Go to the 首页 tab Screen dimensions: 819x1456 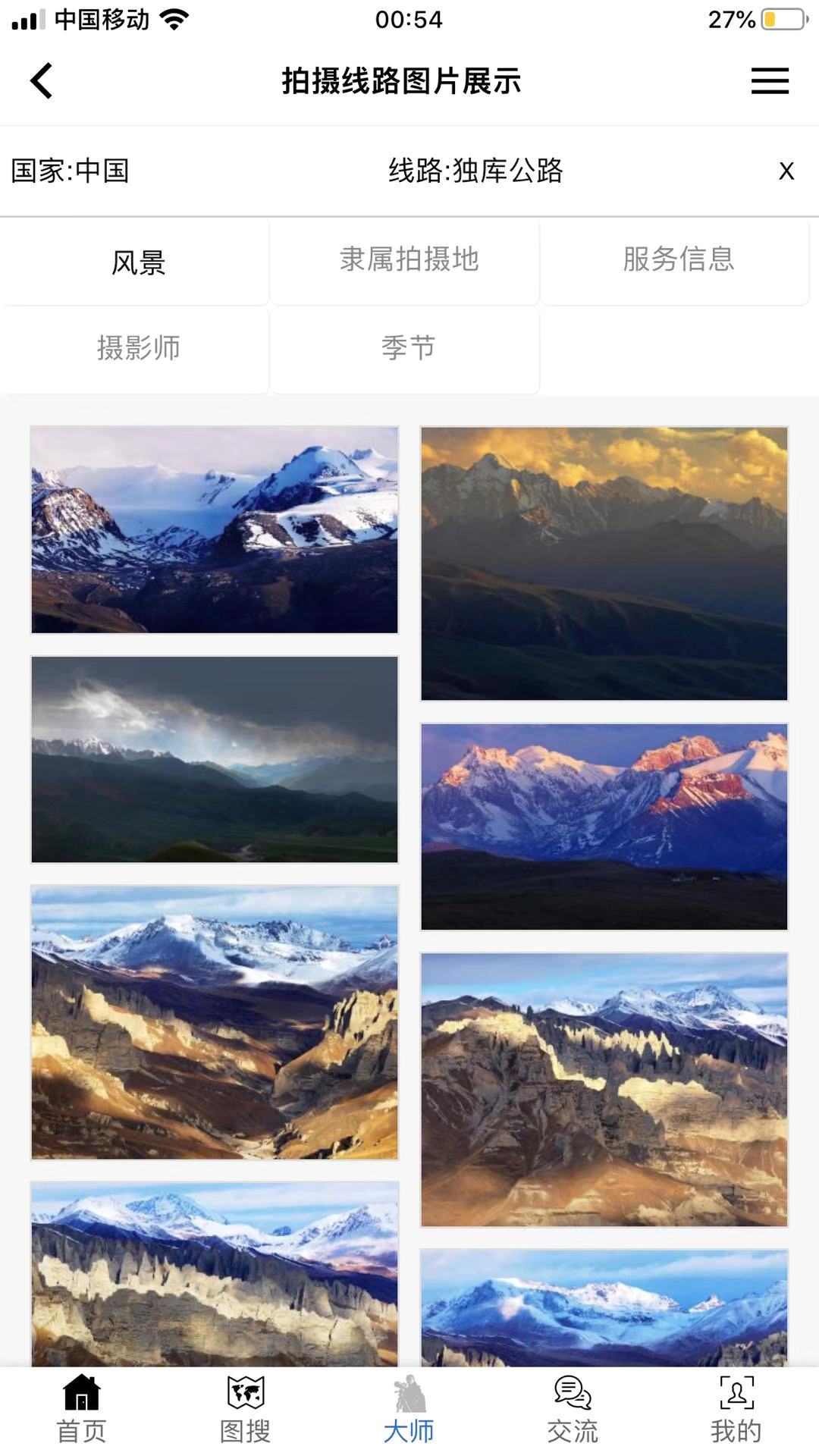[81, 1410]
